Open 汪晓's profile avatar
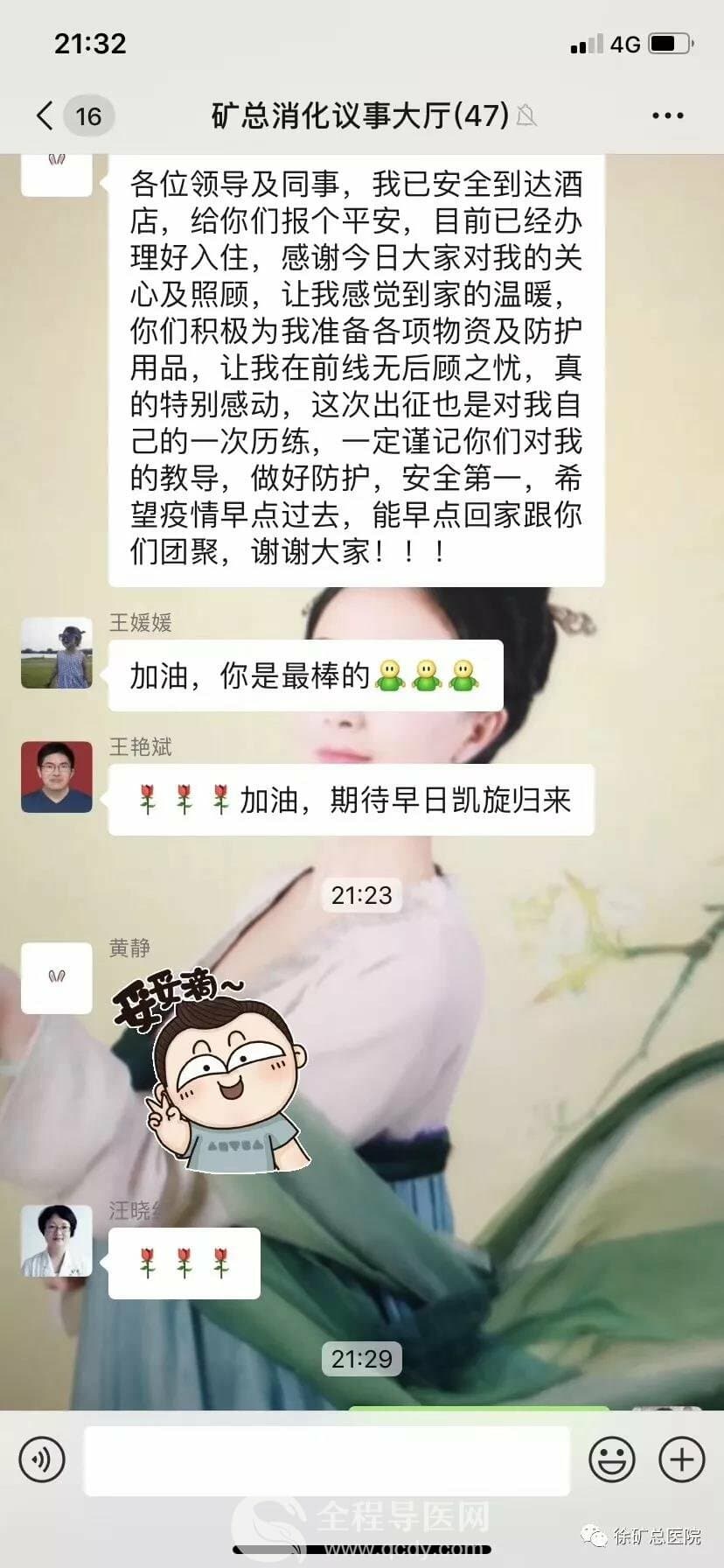Screen dimensions: 724x1568 tap(57, 1240)
